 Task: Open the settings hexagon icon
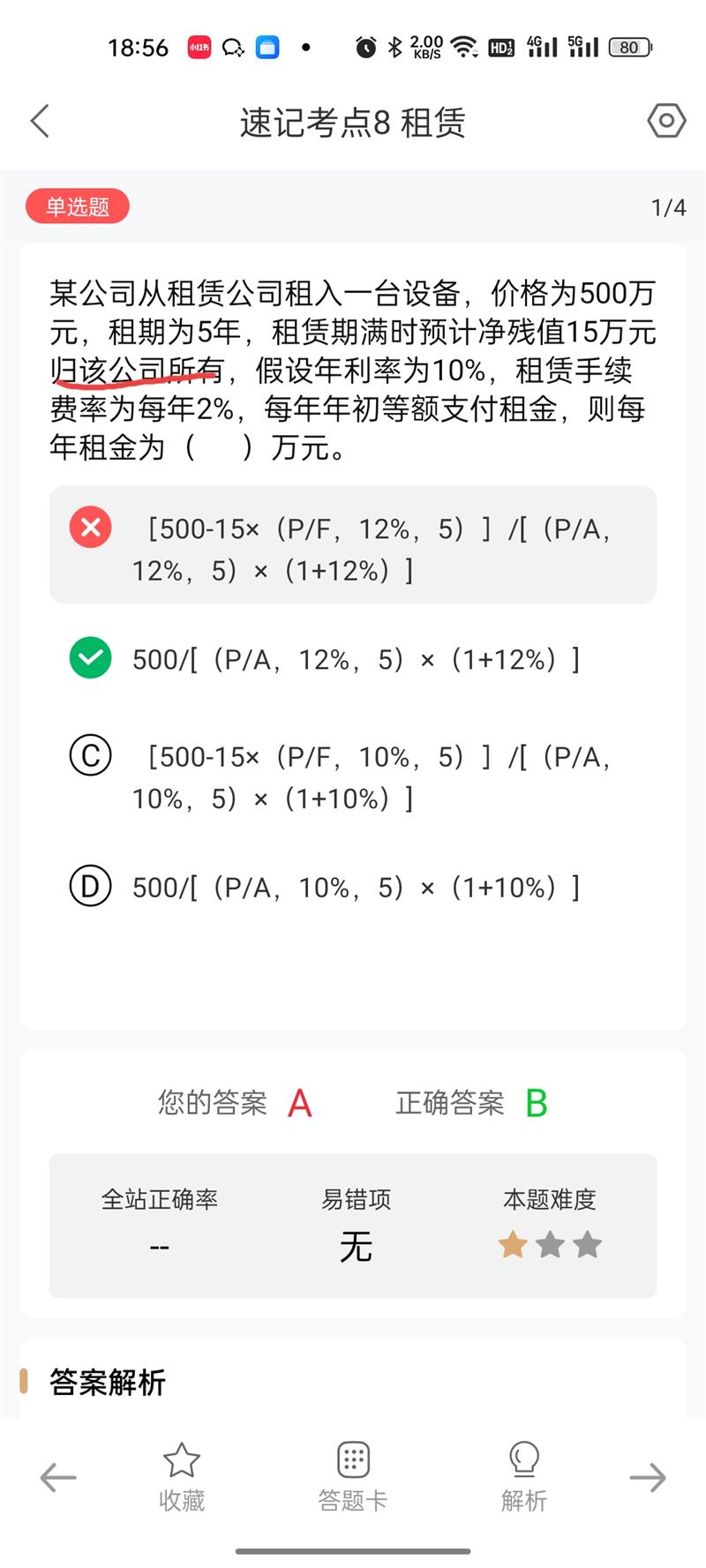pyautogui.click(x=666, y=121)
